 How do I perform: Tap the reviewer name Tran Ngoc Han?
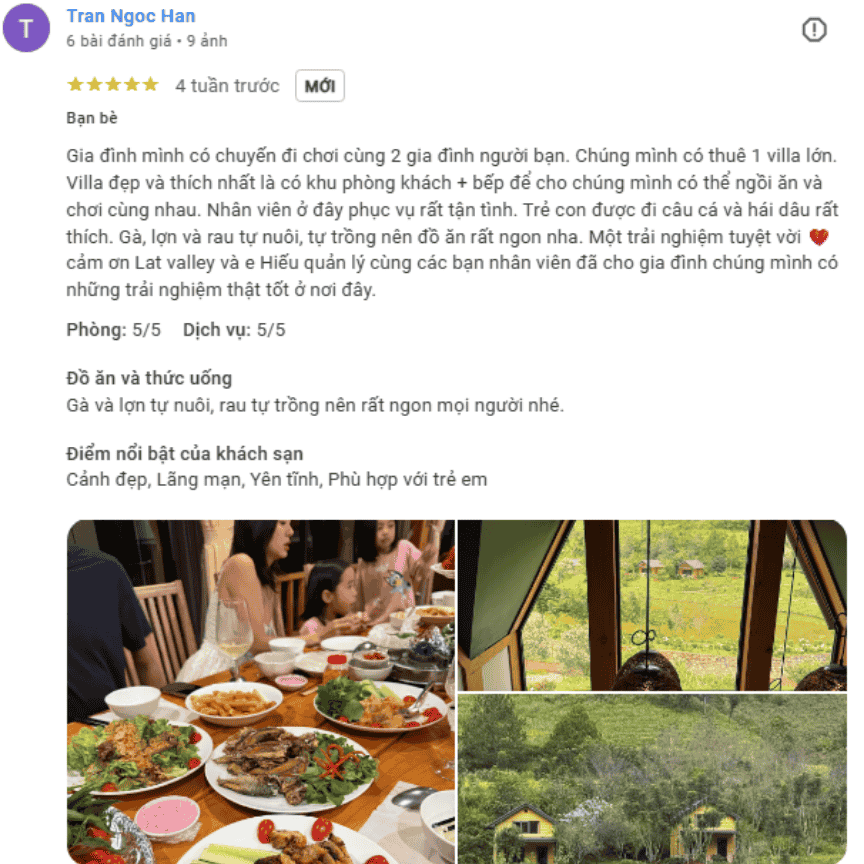(131, 16)
